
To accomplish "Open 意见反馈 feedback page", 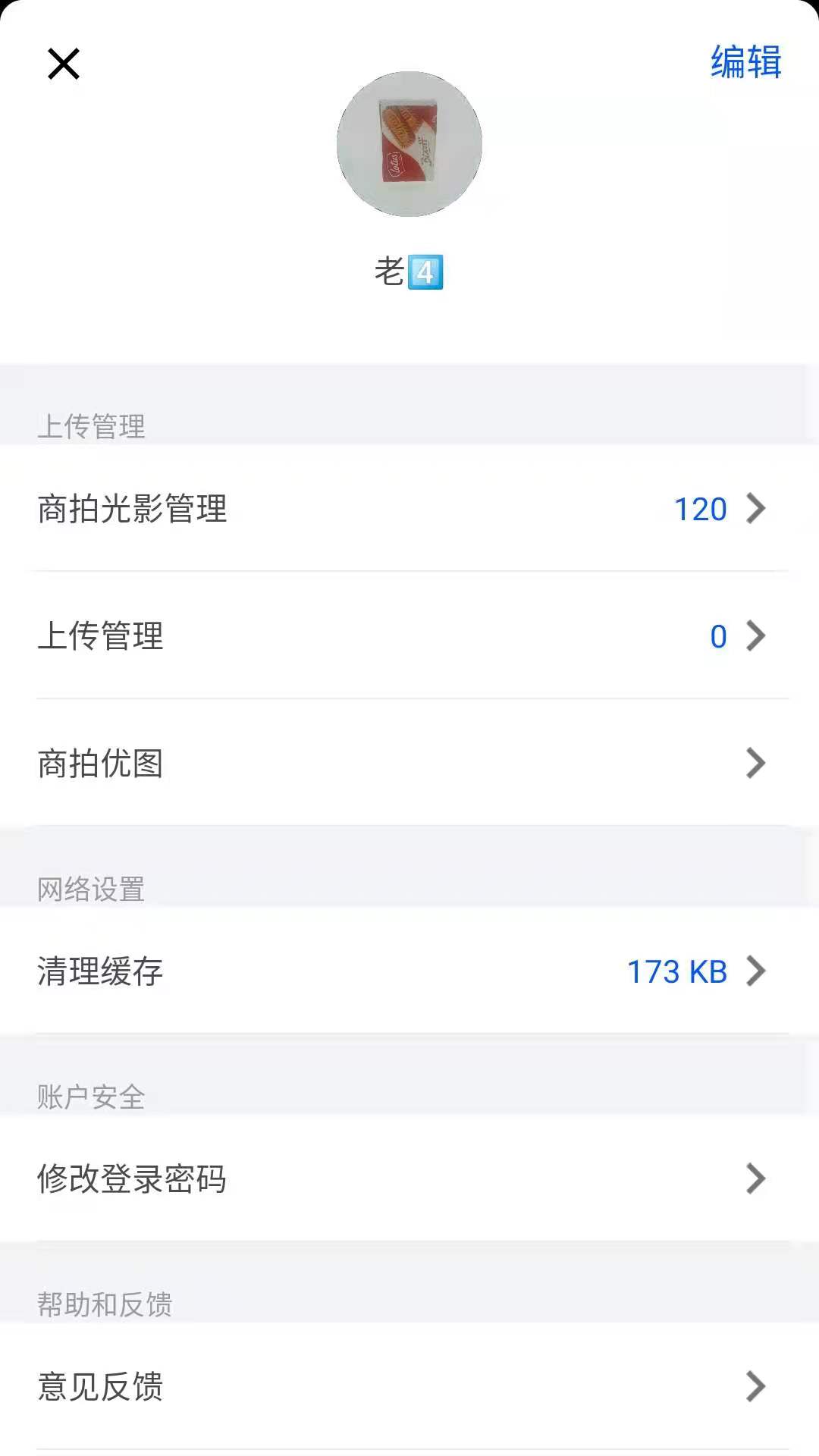I will [99, 1387].
